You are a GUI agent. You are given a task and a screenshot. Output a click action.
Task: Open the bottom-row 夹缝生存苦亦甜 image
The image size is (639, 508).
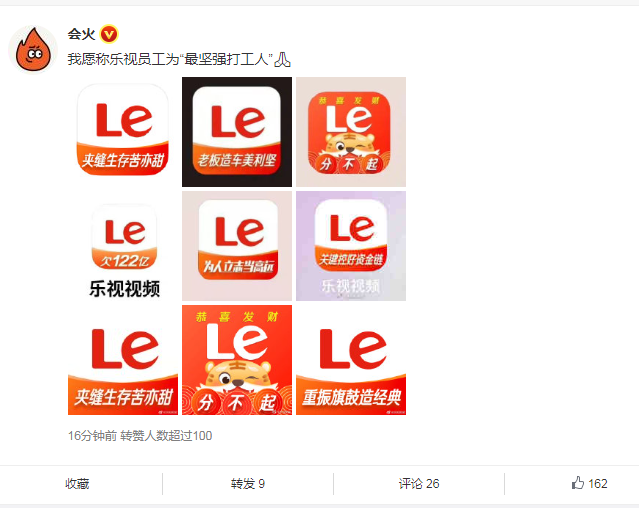coord(123,360)
